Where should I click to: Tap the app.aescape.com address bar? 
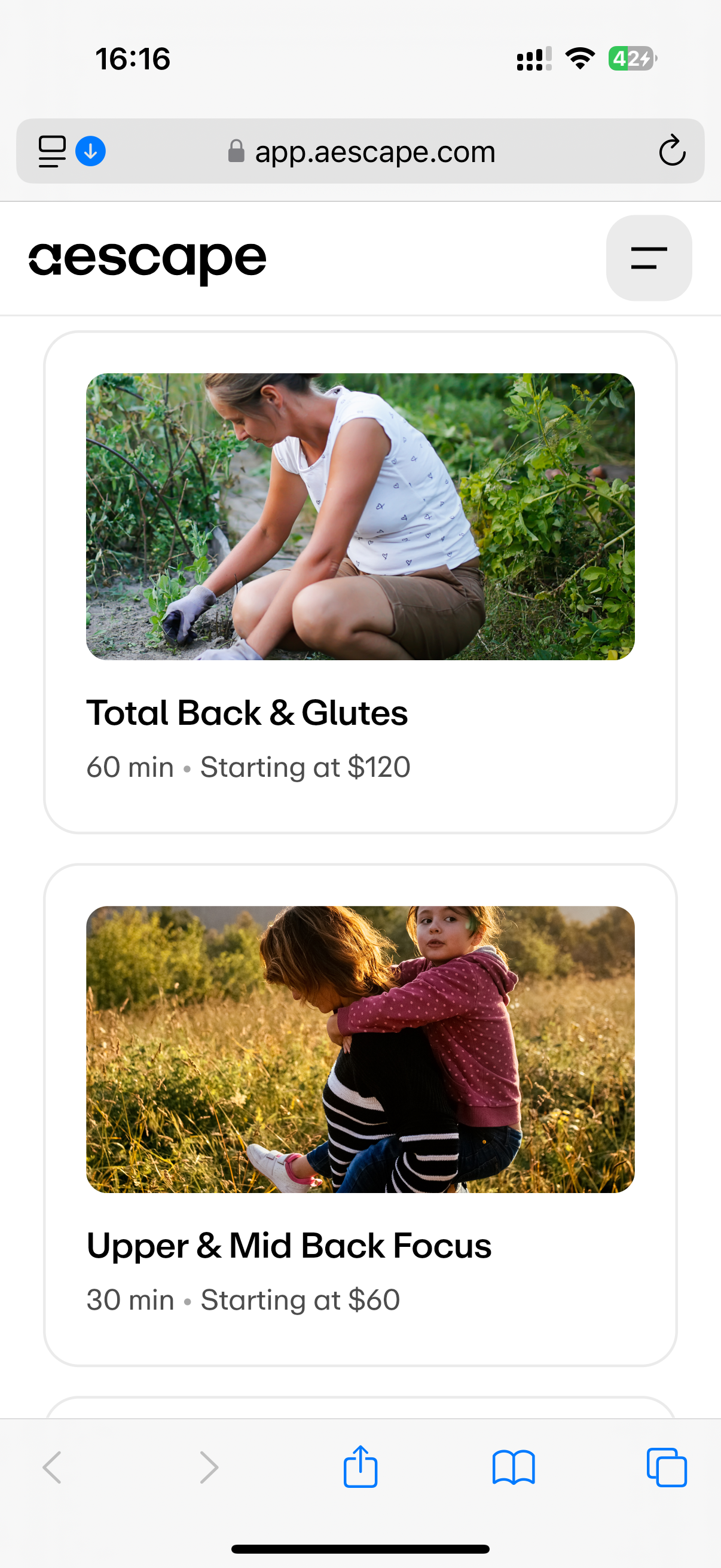374,151
